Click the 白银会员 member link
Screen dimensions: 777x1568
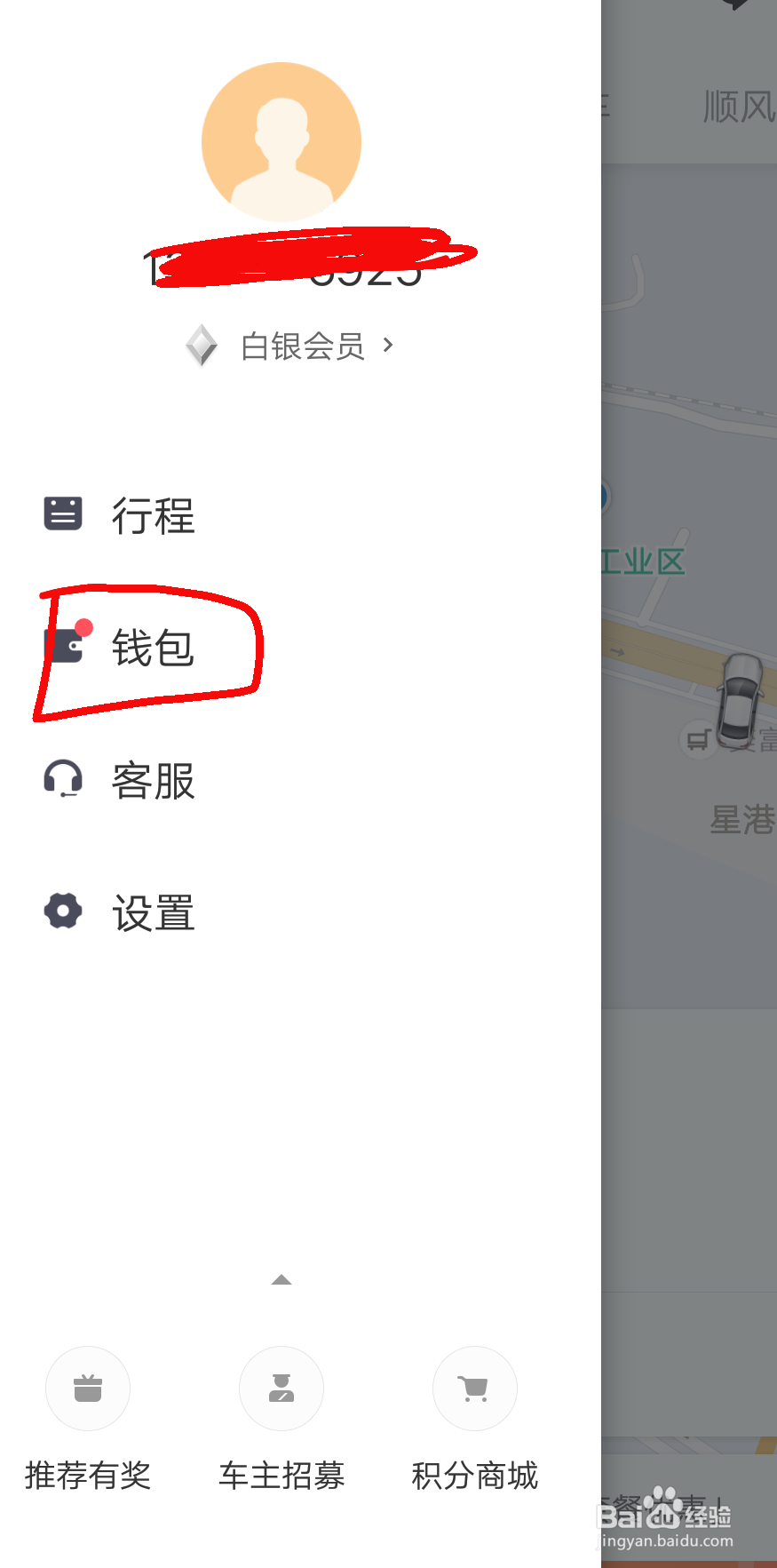click(304, 346)
